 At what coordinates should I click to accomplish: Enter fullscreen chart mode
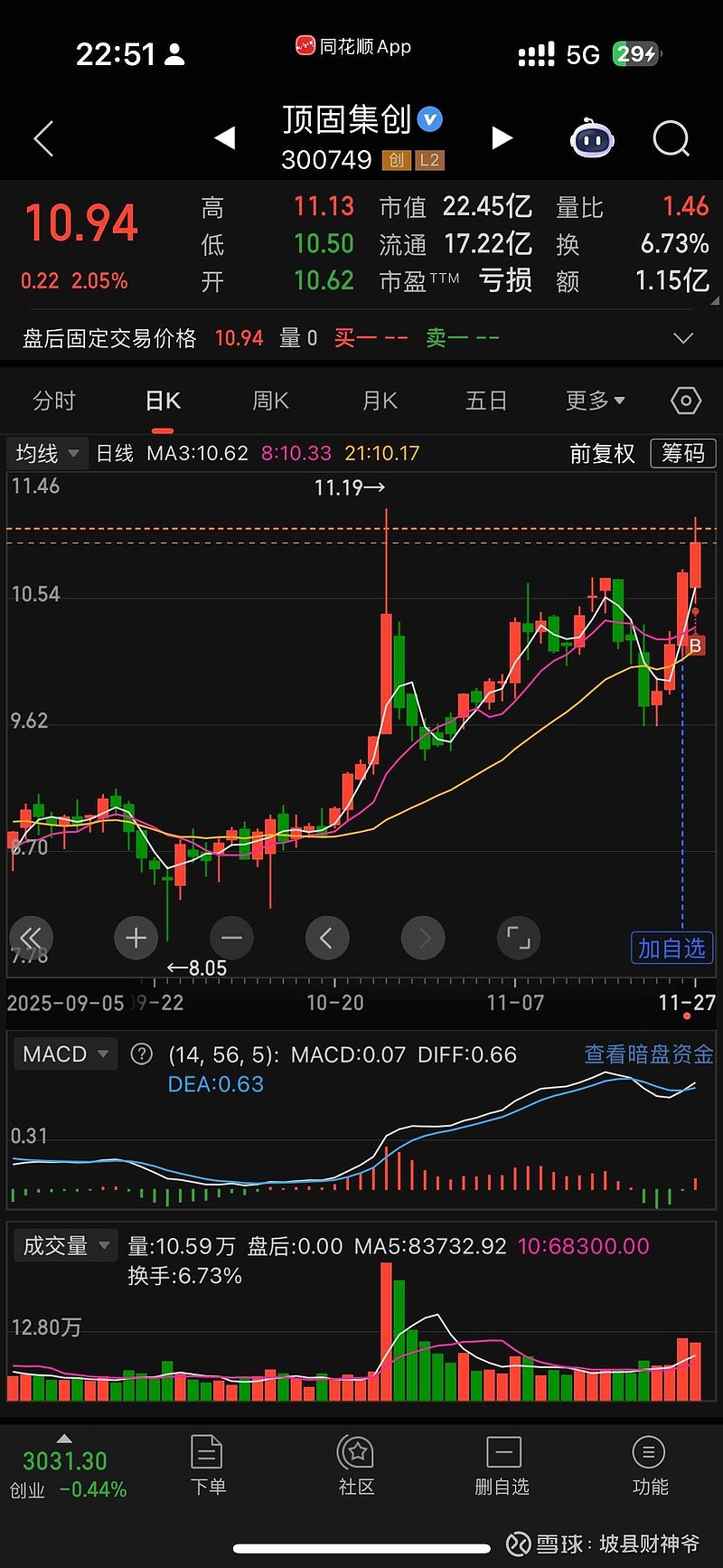click(x=519, y=938)
